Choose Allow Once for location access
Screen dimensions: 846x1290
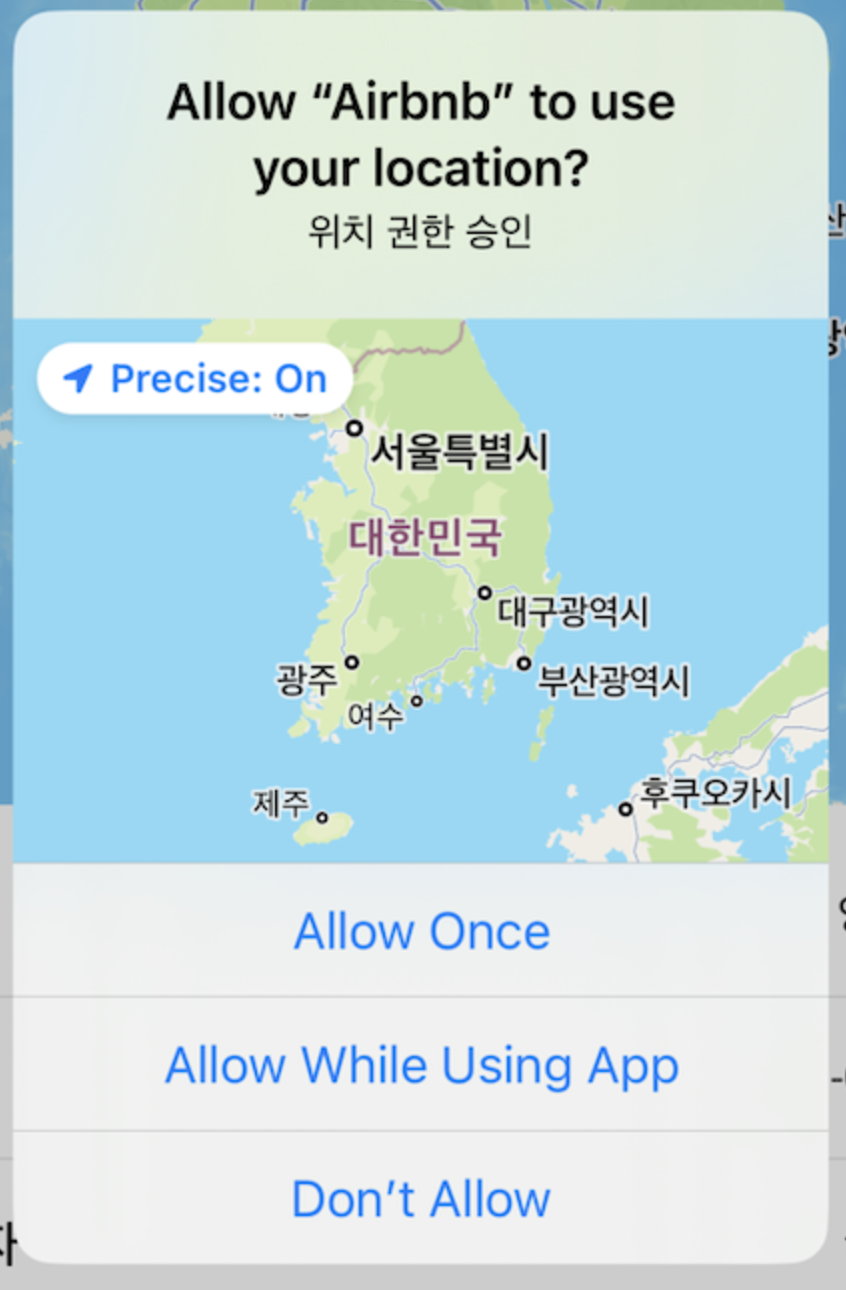point(421,931)
